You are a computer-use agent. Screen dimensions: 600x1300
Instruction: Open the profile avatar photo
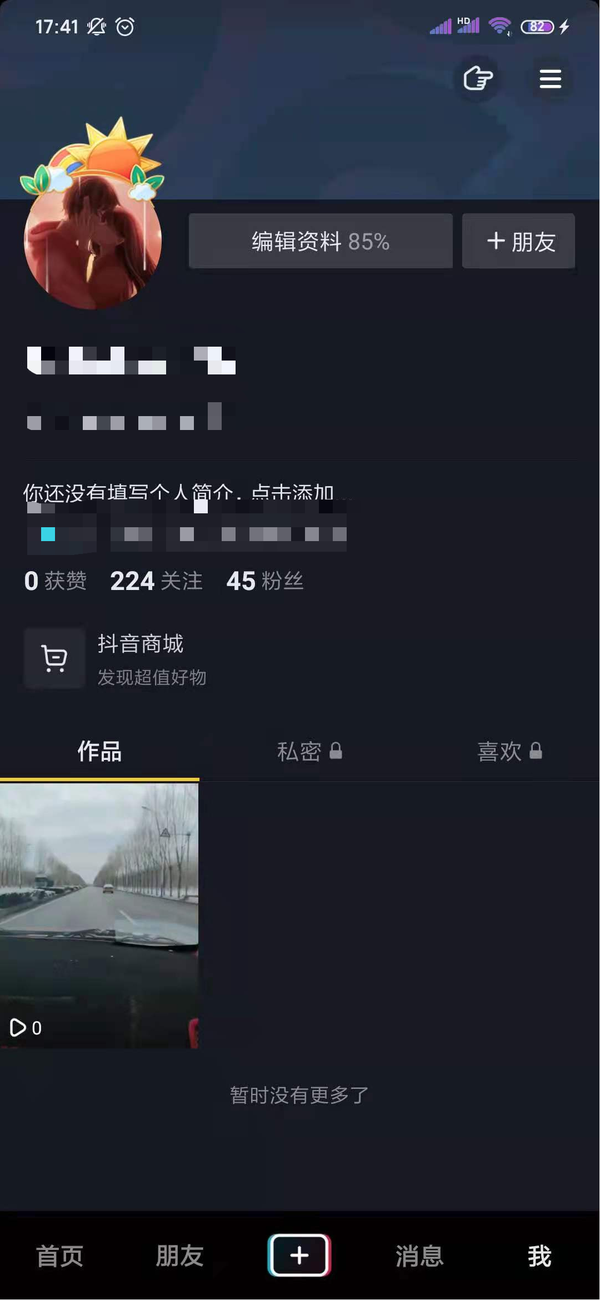(x=92, y=241)
